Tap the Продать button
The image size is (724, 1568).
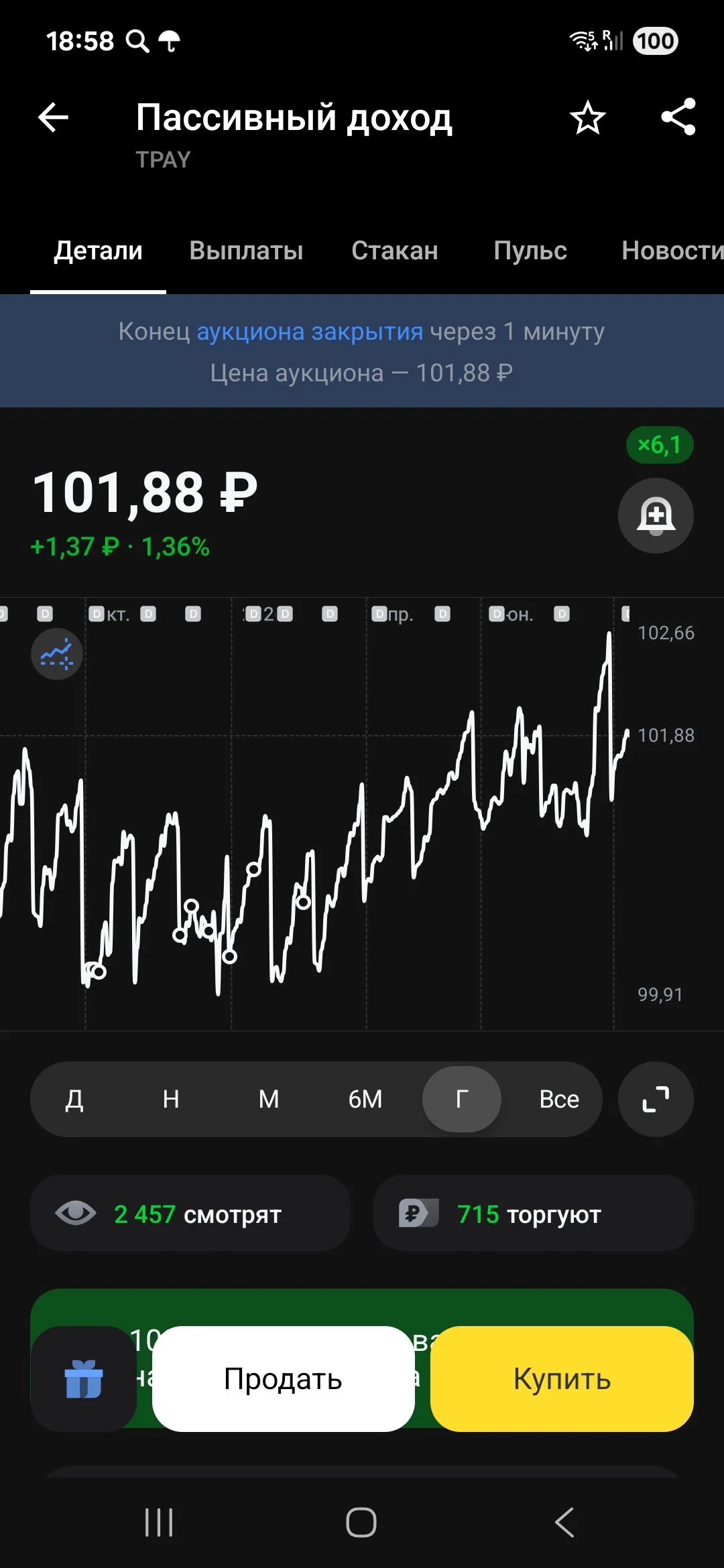pos(283,1379)
